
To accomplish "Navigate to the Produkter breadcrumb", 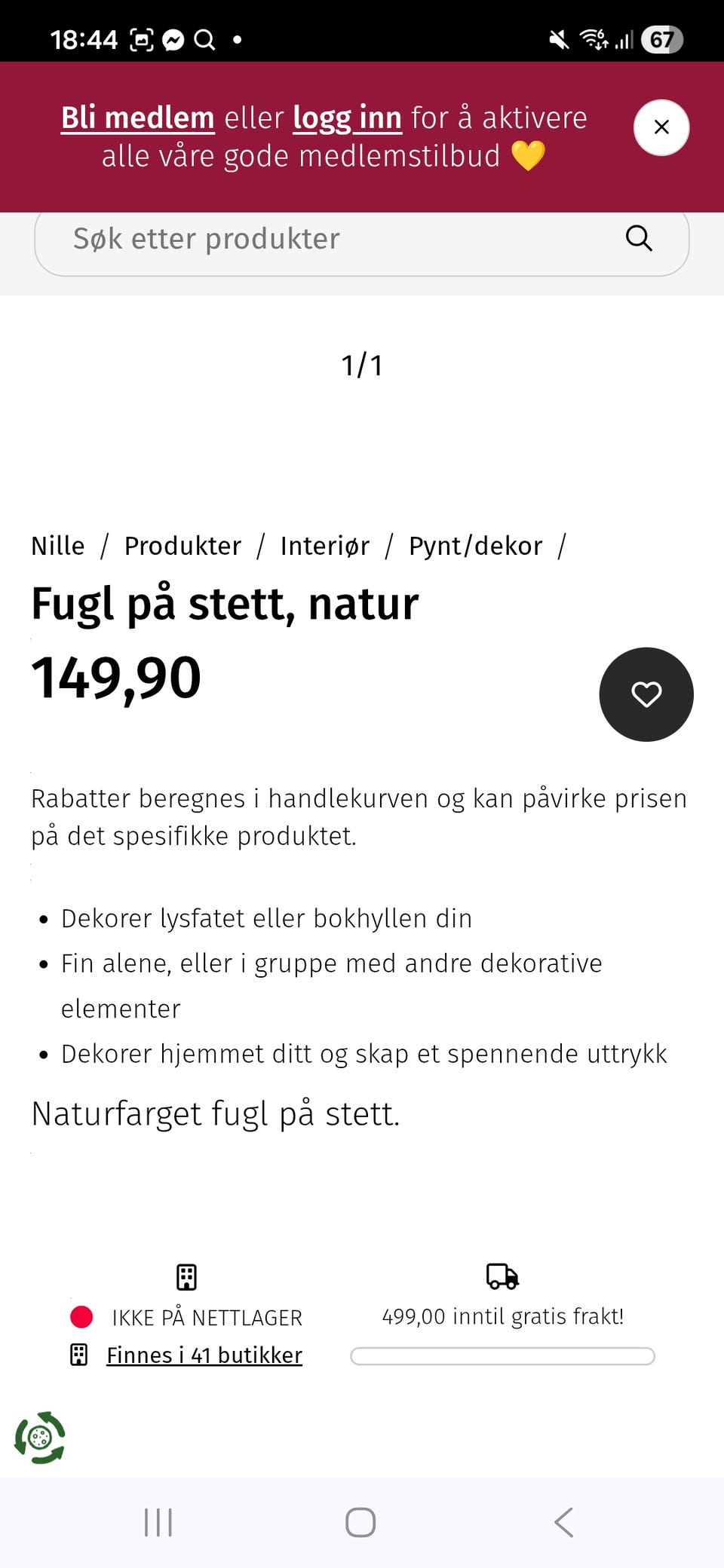I will tap(183, 545).
